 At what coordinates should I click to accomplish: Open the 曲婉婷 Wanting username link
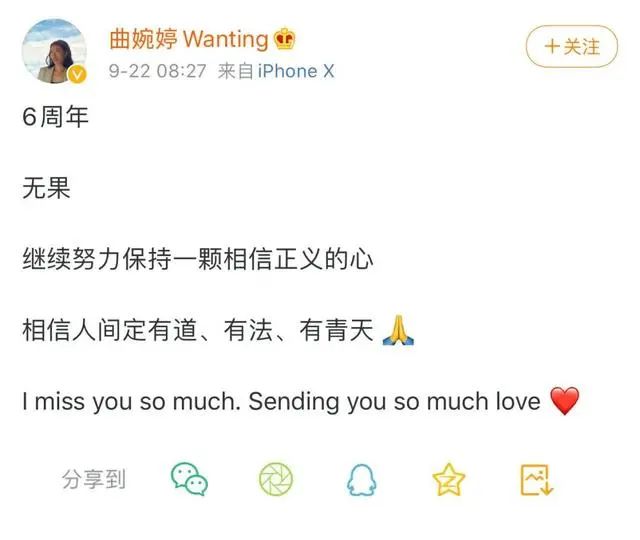pyautogui.click(x=189, y=40)
